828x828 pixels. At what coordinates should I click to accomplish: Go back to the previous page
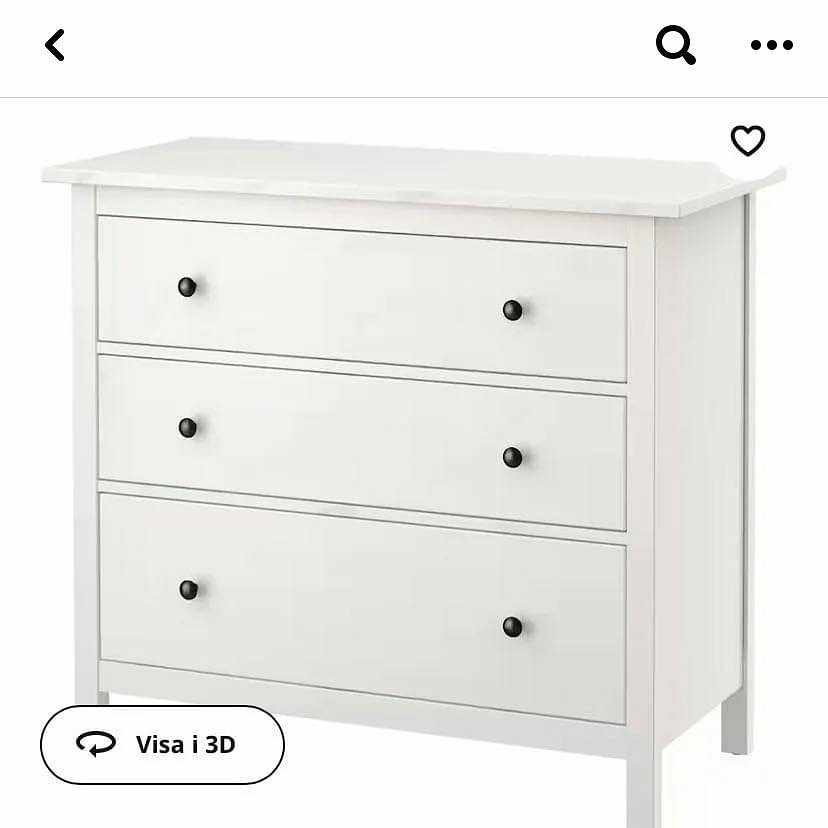(x=55, y=45)
